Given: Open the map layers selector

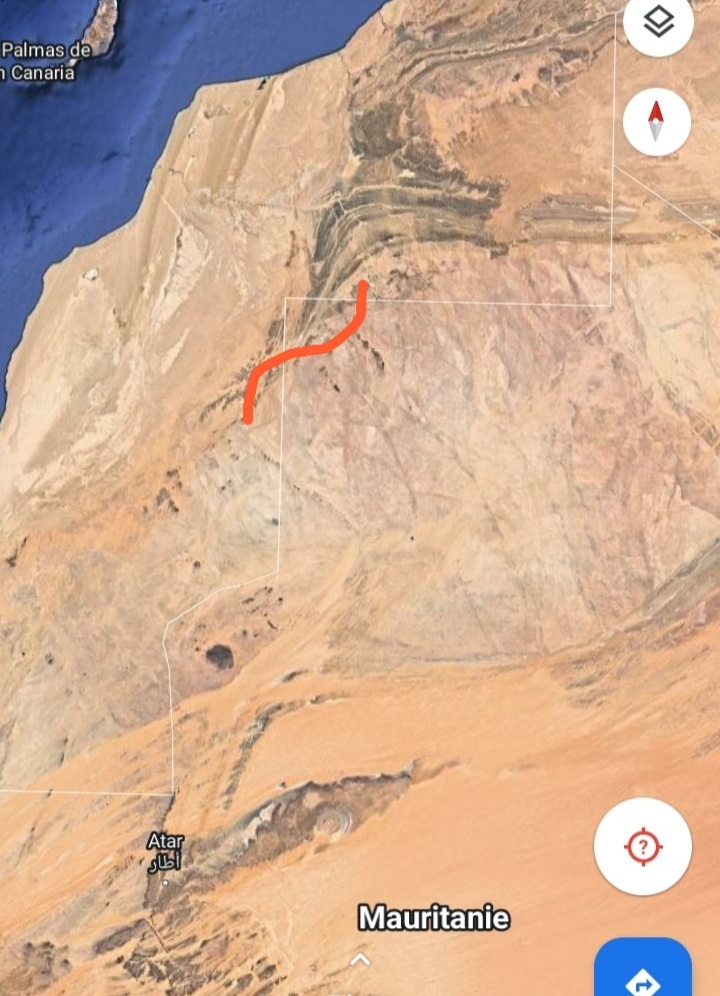Looking at the screenshot, I should [657, 22].
